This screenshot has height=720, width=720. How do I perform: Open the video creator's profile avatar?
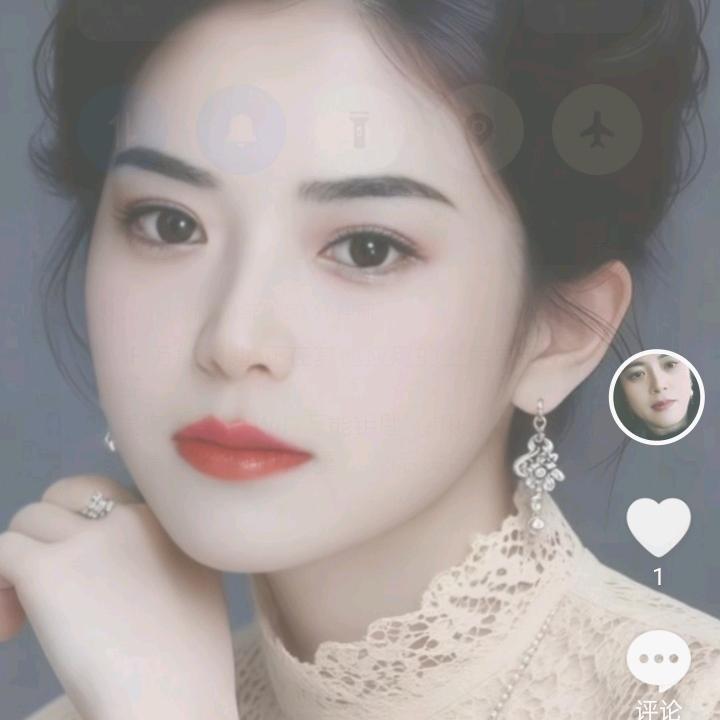click(x=657, y=396)
